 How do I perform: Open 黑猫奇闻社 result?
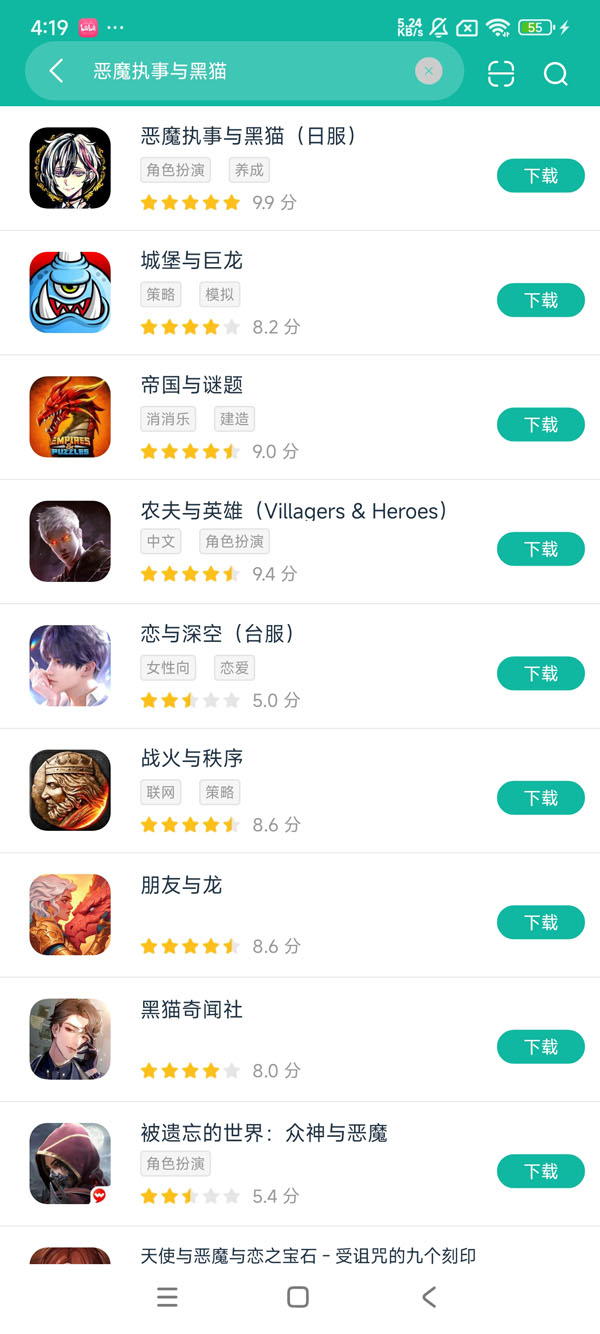pos(192,1009)
